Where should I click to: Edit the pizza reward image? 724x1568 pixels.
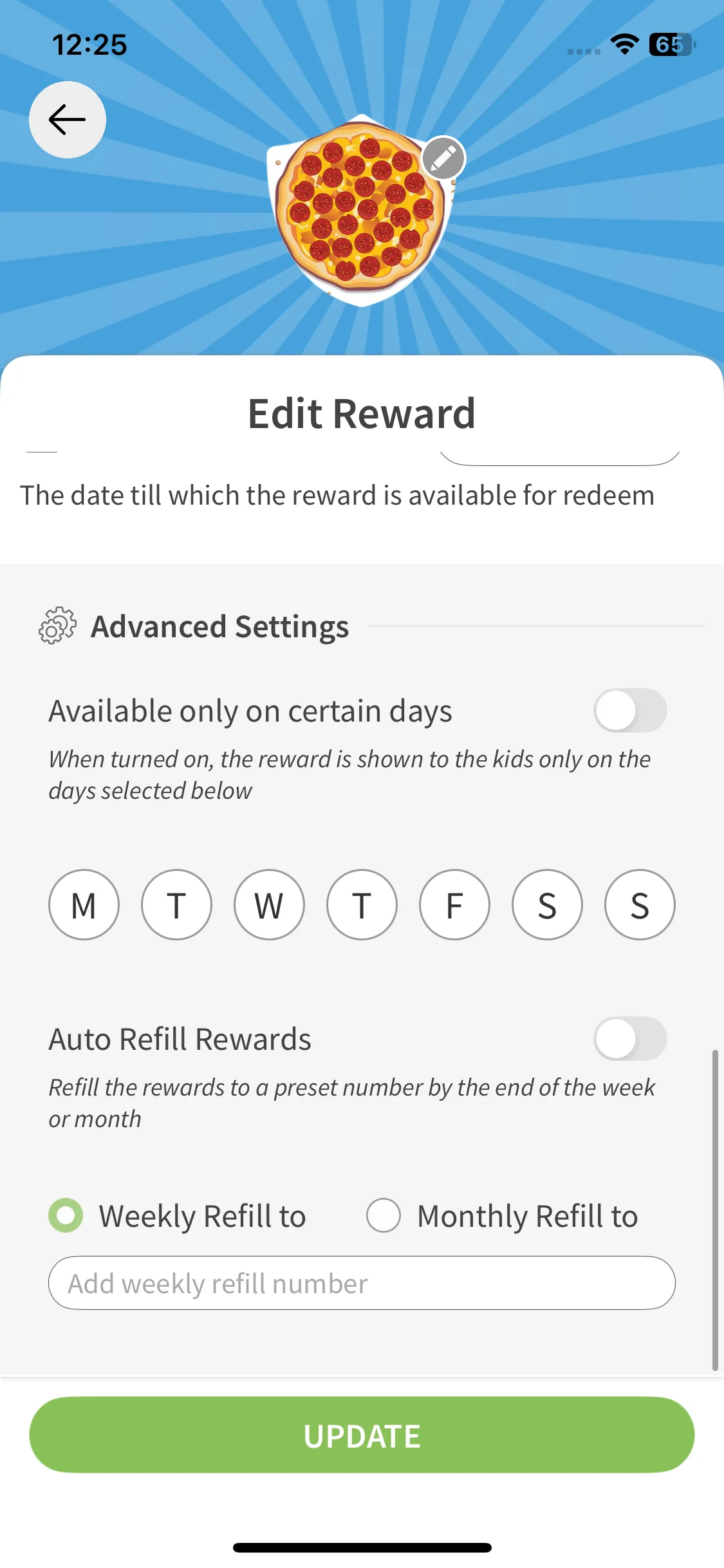[x=443, y=158]
